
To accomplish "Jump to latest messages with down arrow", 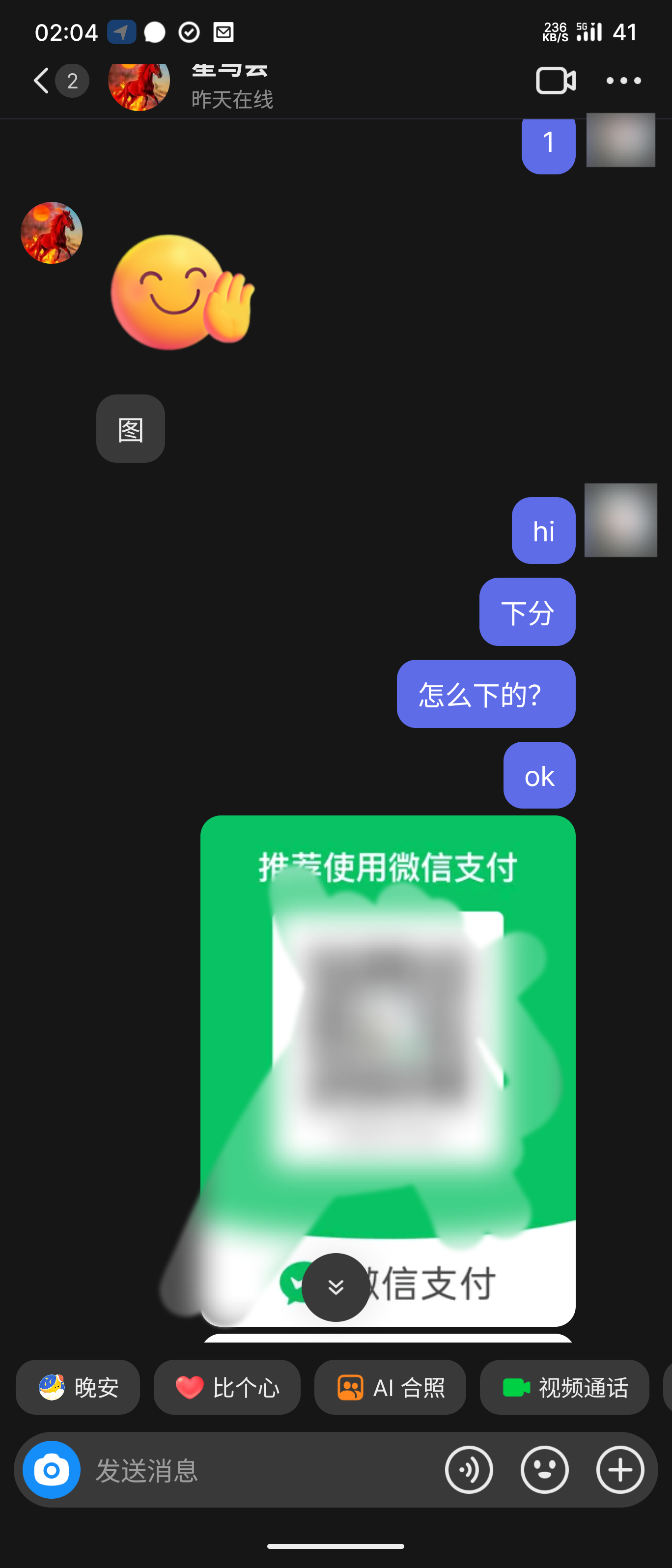I will click(x=336, y=1287).
